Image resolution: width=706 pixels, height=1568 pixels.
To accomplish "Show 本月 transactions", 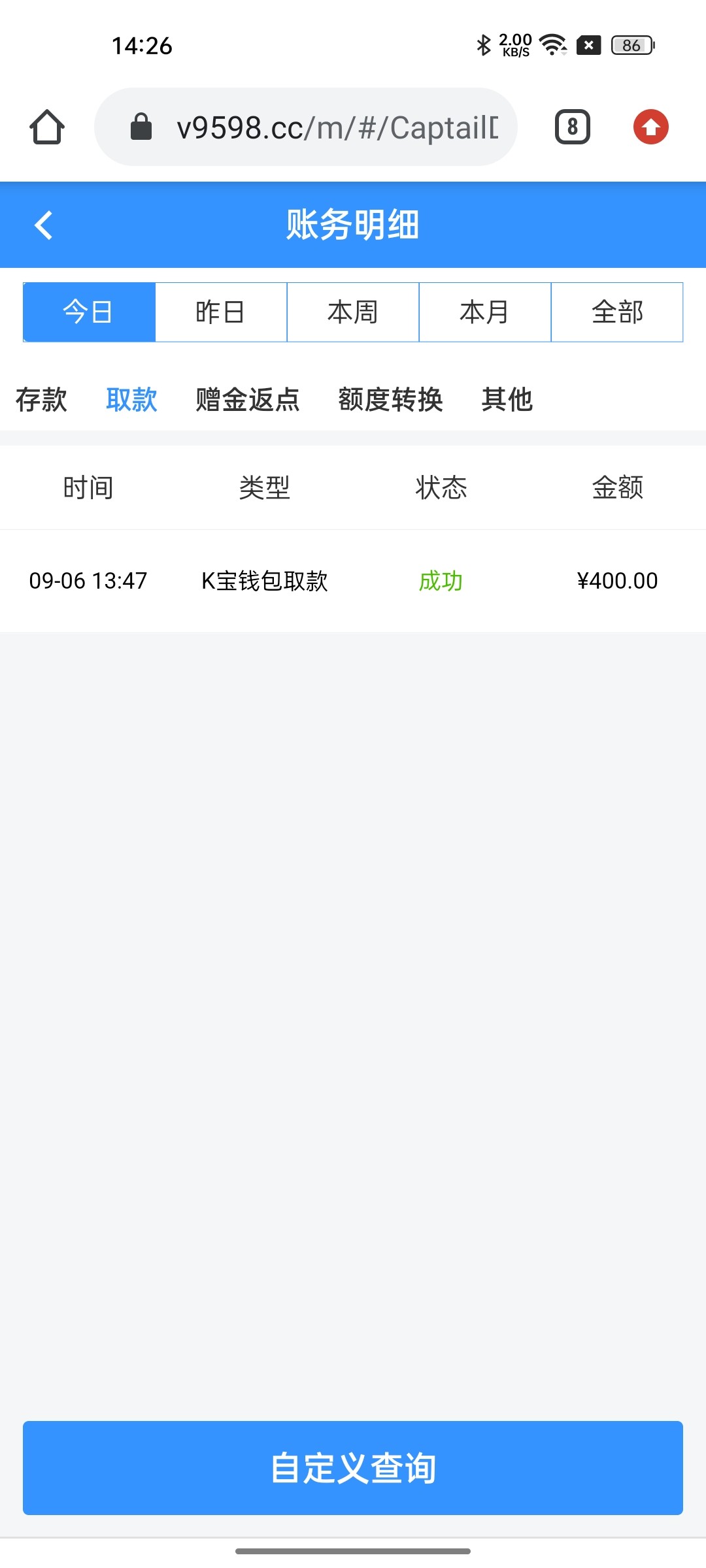I will click(485, 312).
